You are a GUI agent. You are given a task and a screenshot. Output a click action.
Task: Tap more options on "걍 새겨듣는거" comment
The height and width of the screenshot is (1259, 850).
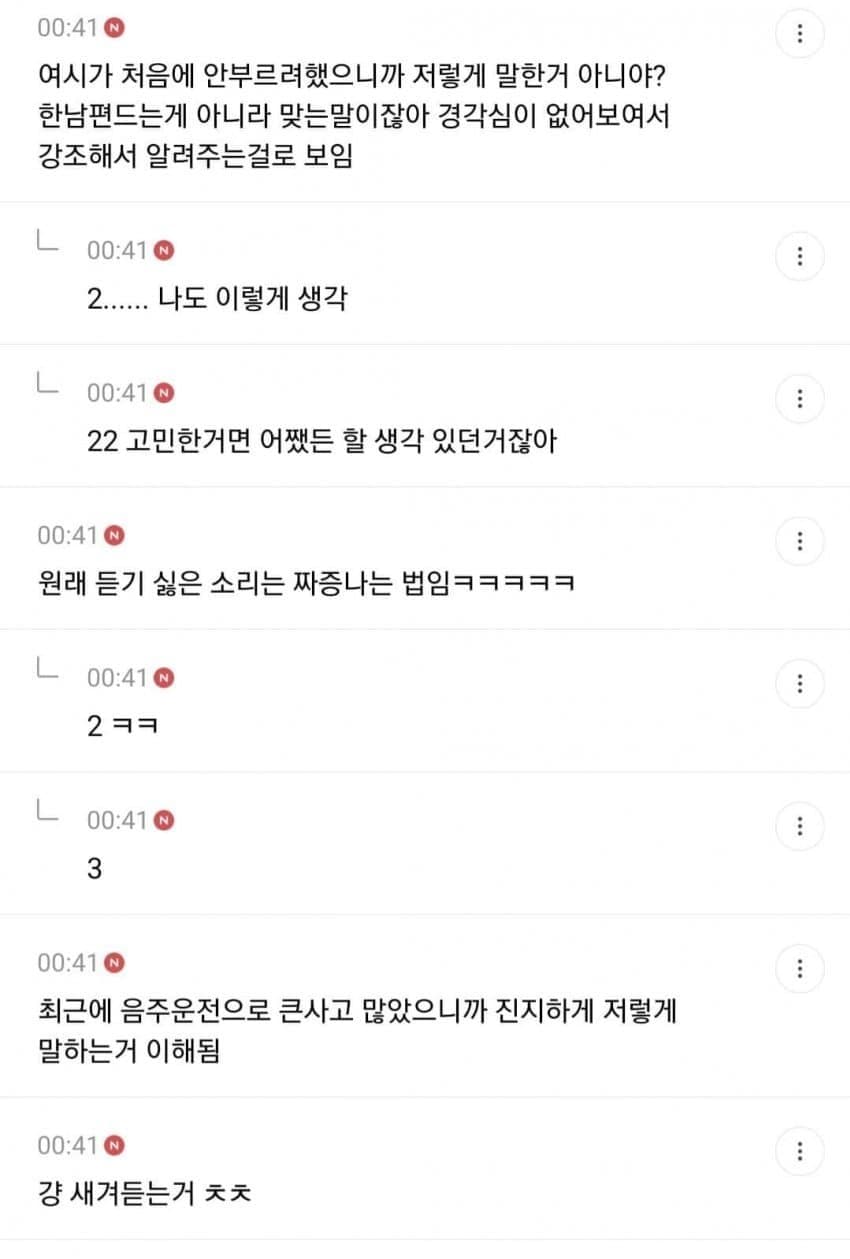pos(799,1150)
